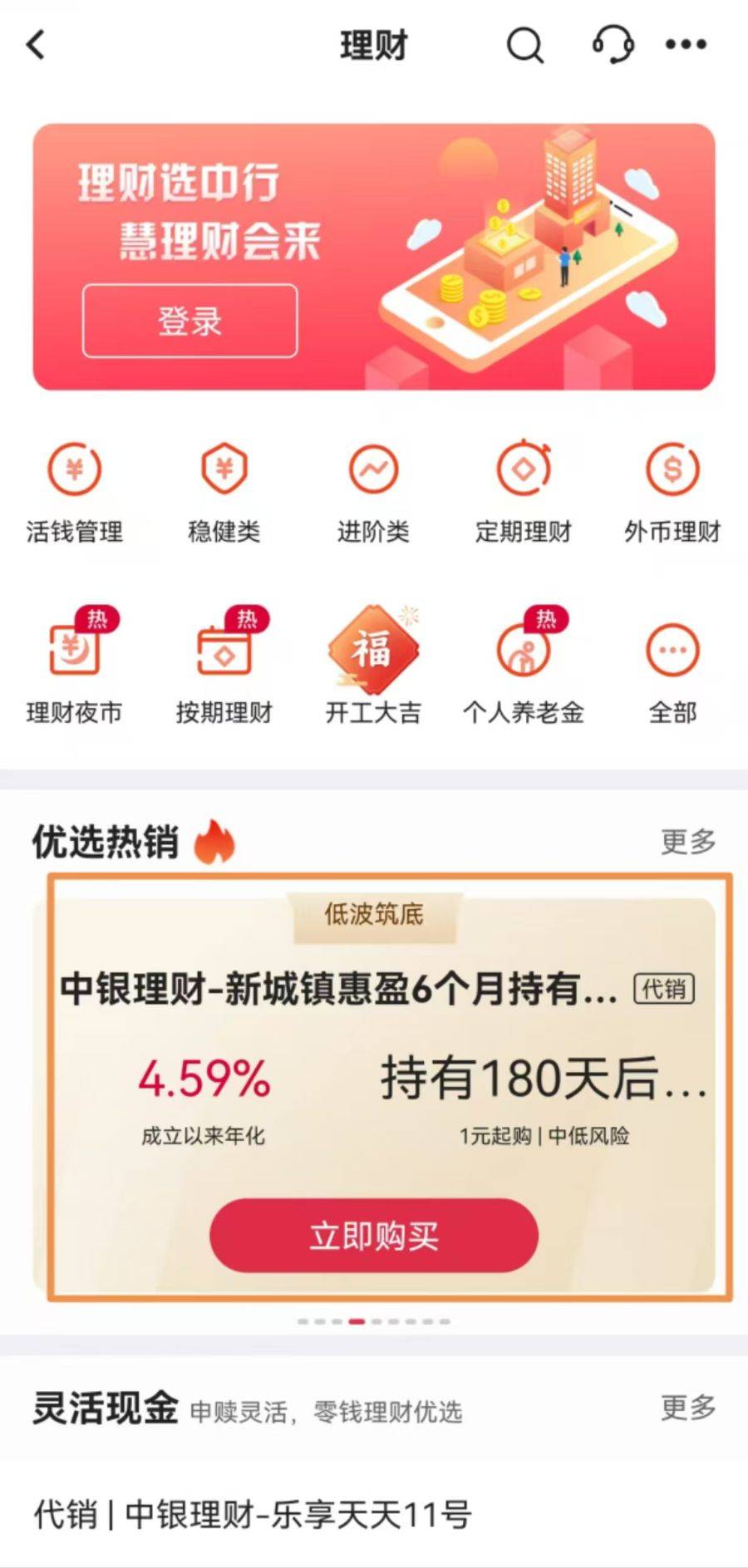Image resolution: width=748 pixels, height=1568 pixels.
Task: Tap the back arrow
Action: point(35,46)
